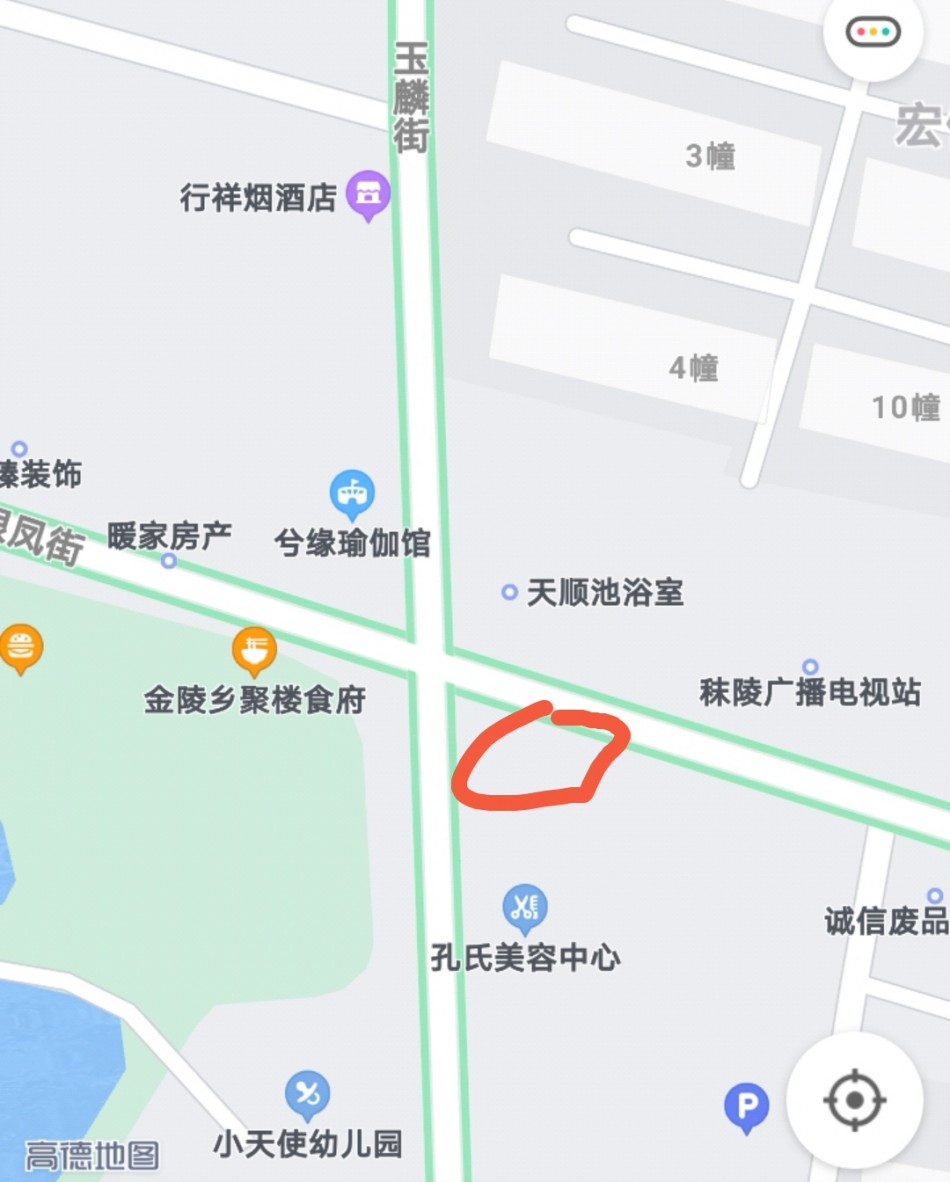Select the 兮缘瑜伽馆 map marker
Screen dimensions: 950x1182
click(x=352, y=493)
